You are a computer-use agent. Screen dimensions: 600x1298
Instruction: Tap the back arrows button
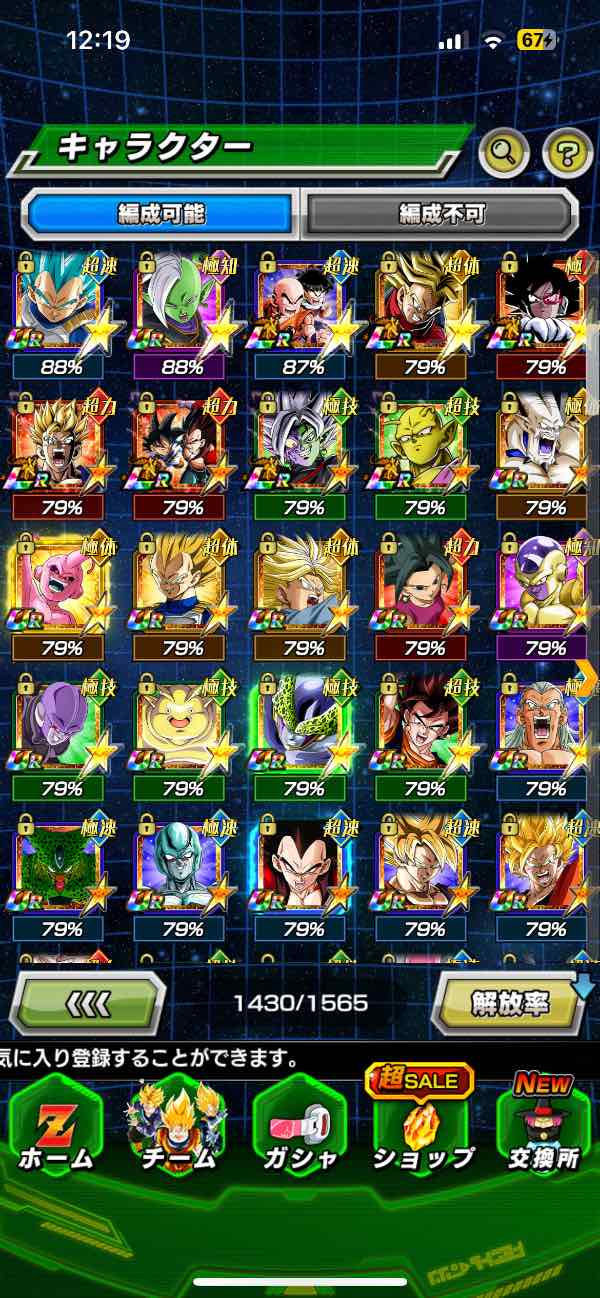click(88, 1002)
